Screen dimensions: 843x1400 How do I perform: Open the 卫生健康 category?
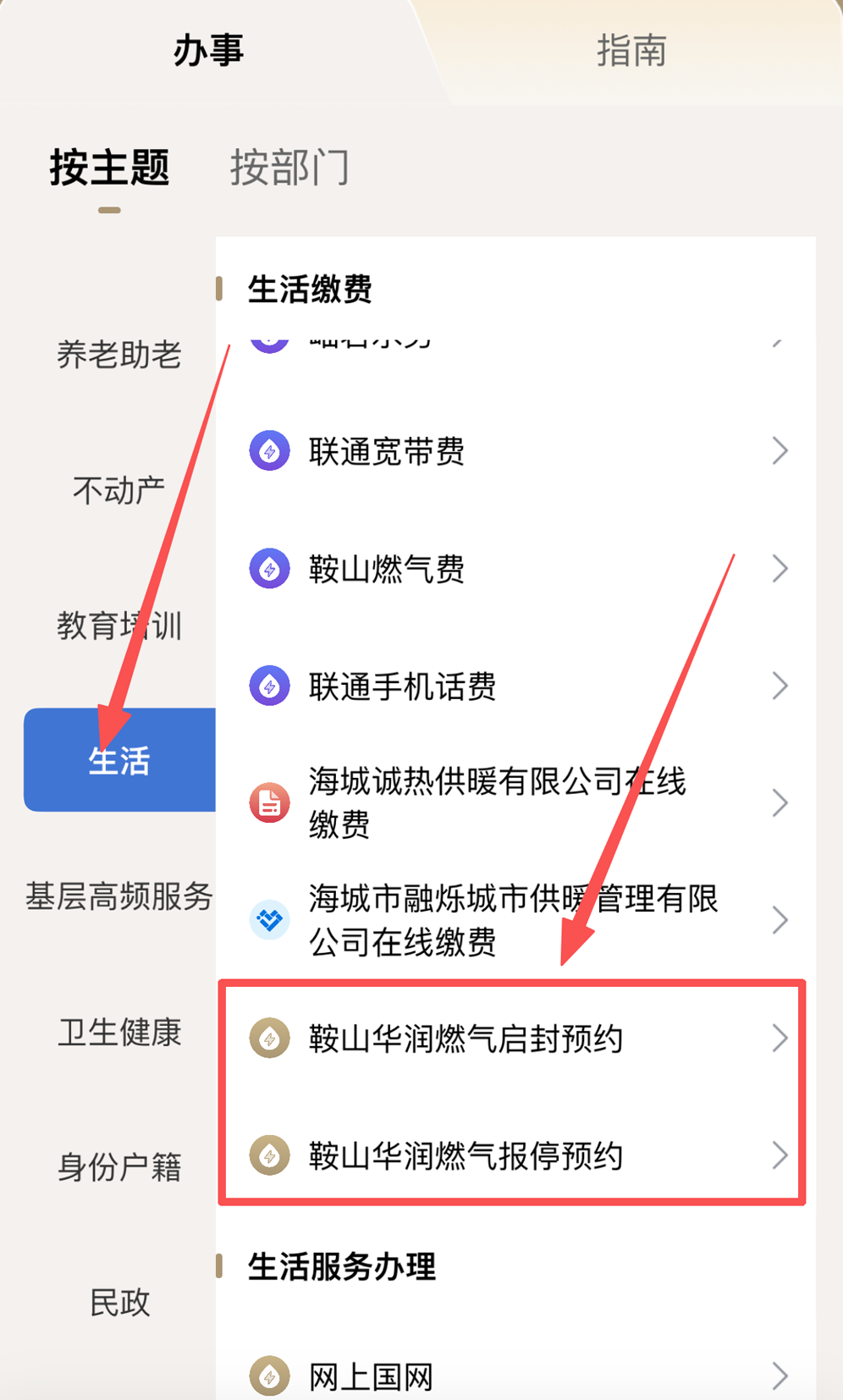(119, 1033)
